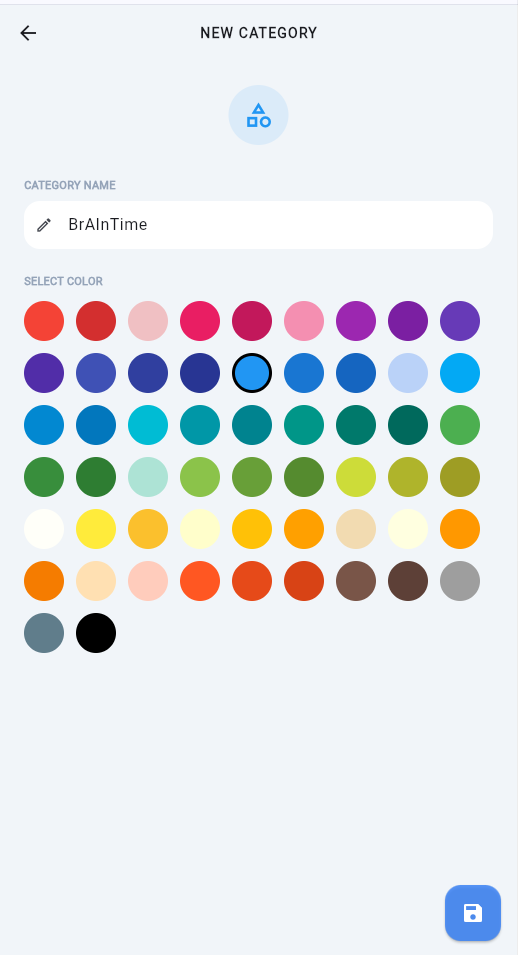Select the pale pink swatch in first row

pyautogui.click(x=148, y=321)
